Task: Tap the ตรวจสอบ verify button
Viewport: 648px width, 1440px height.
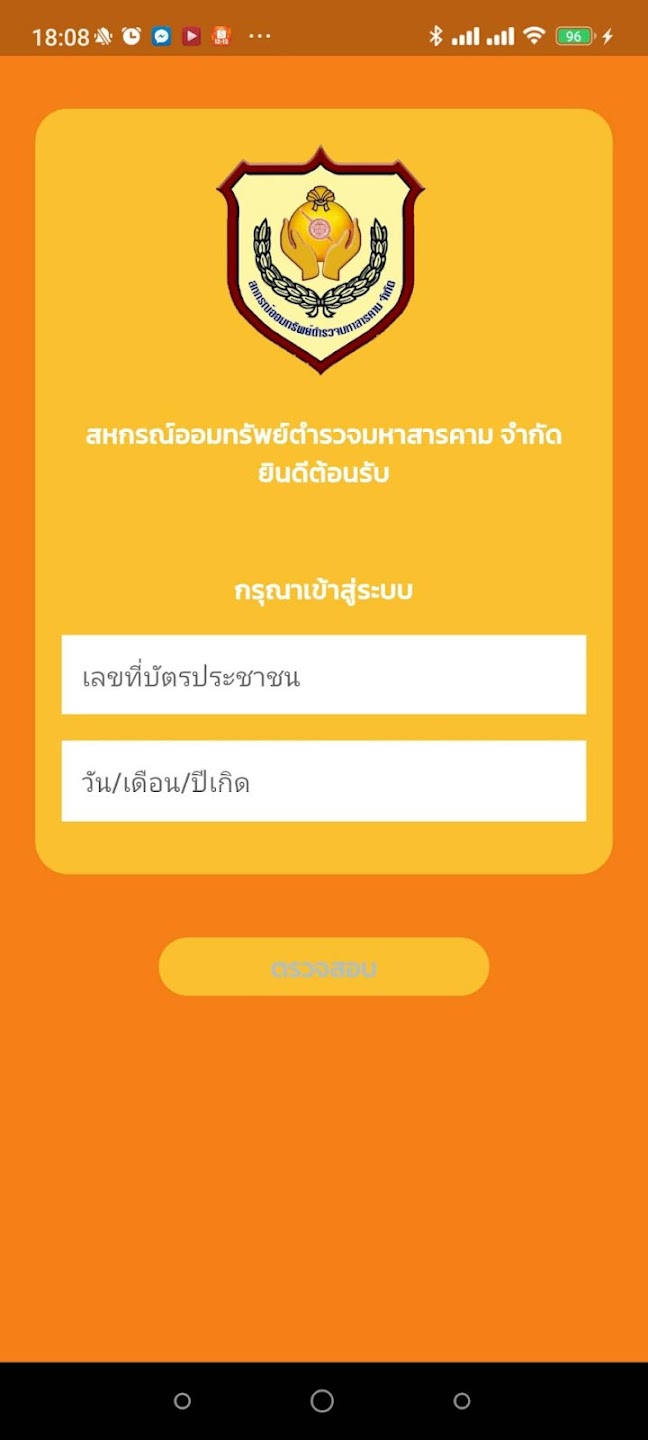Action: [323, 967]
